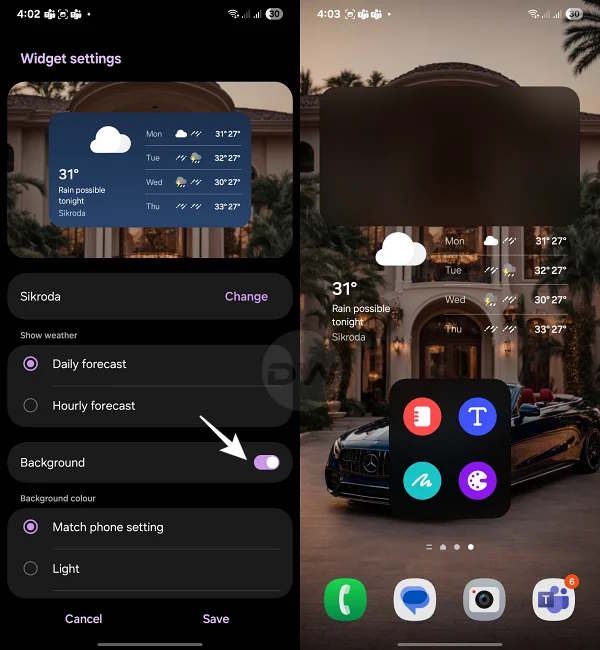Open the red notes app in folder
The image size is (600, 650).
click(x=422, y=416)
